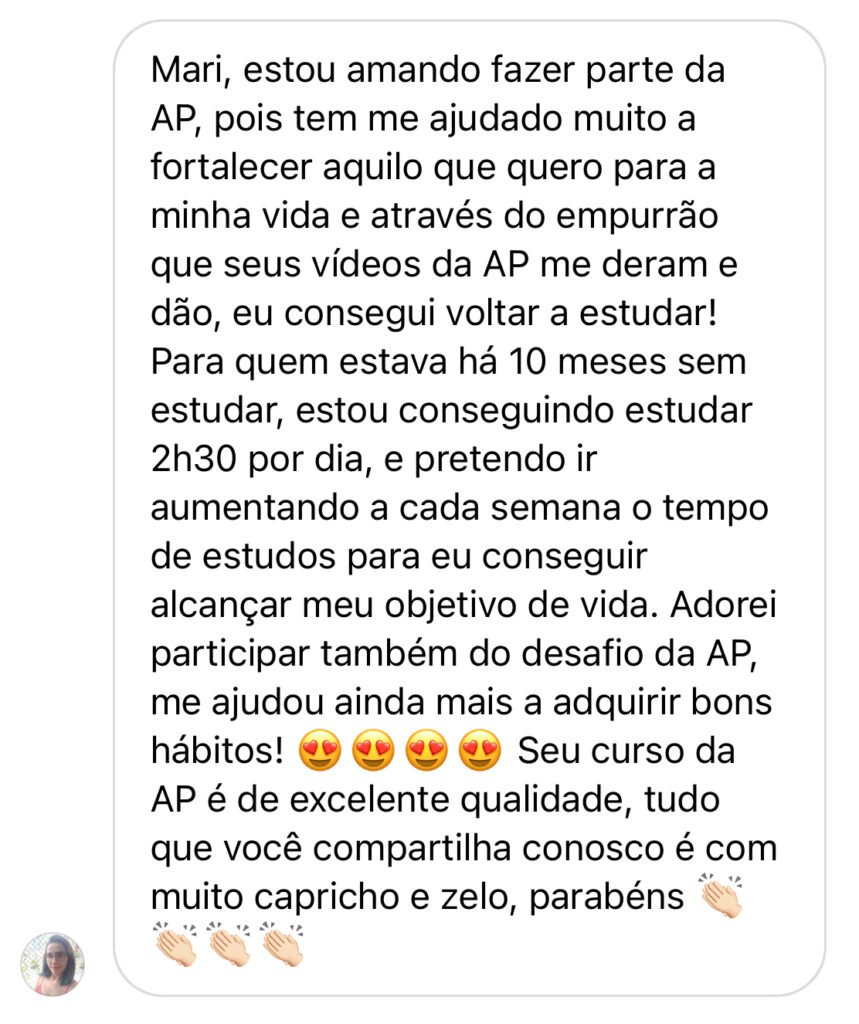Screen dimensions: 859x1024
Task: Open the message sender's profile picture
Action: [x=53, y=964]
